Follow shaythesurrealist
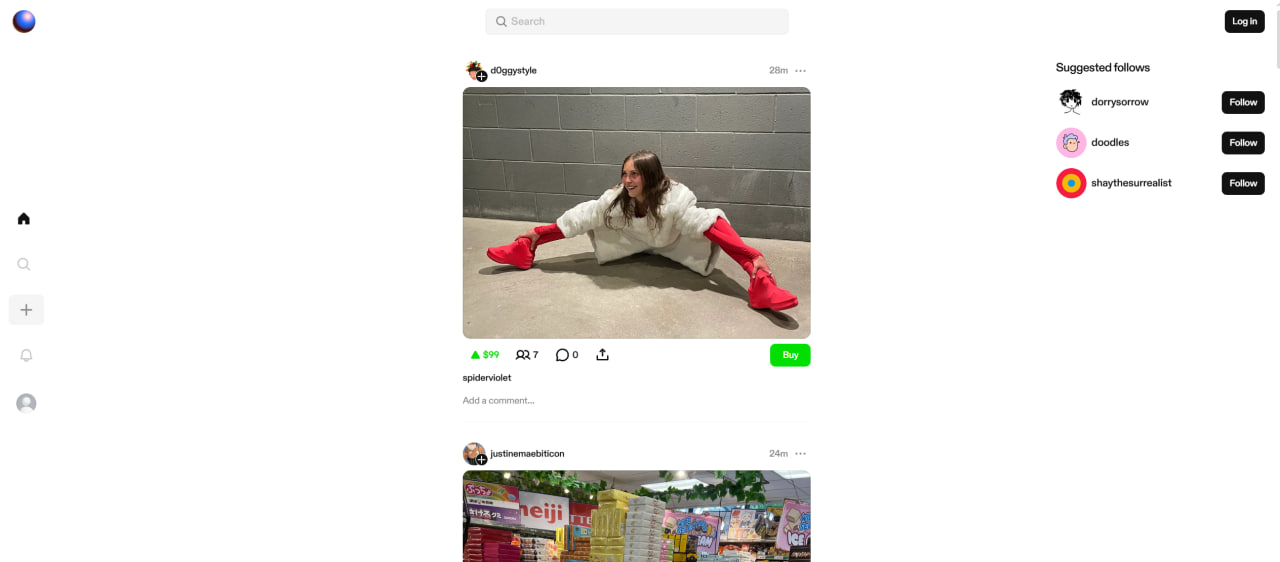Screen dimensions: 1280x562 coord(1243,183)
